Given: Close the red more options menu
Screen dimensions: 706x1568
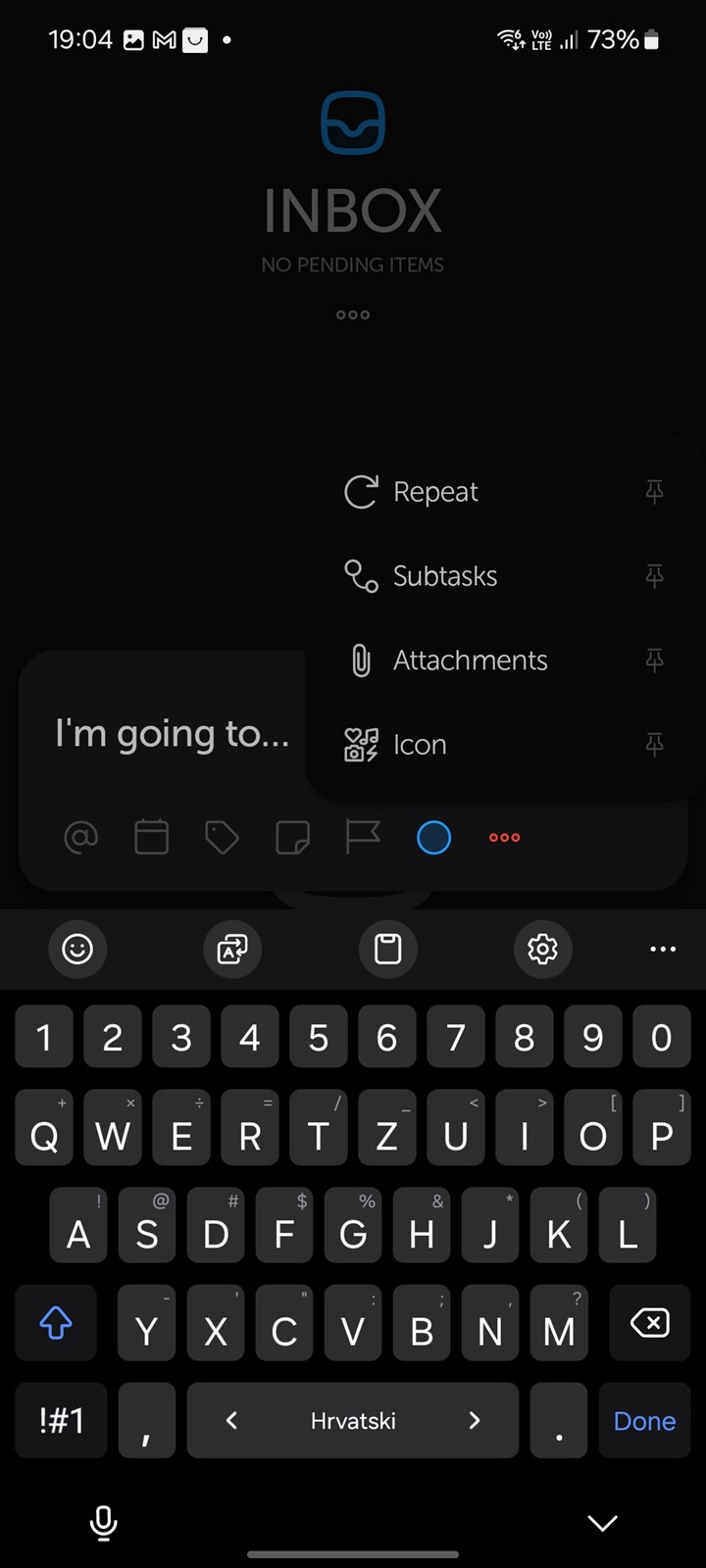Looking at the screenshot, I should tap(504, 838).
